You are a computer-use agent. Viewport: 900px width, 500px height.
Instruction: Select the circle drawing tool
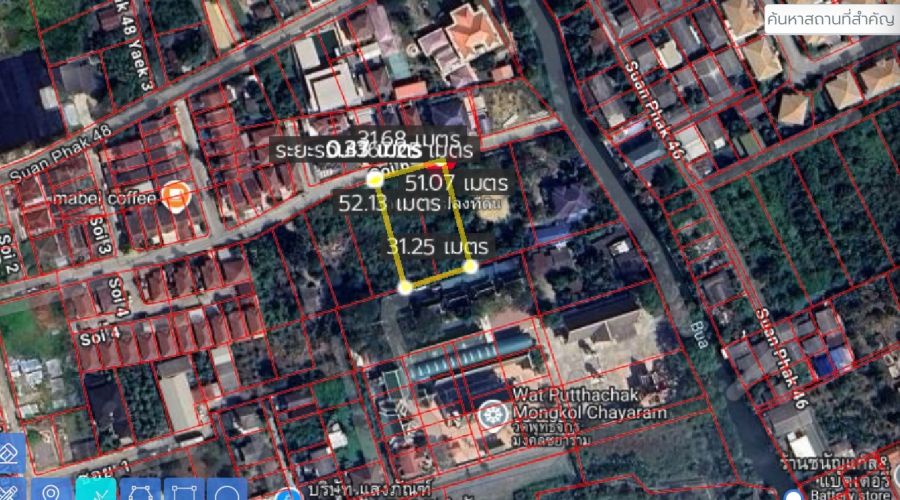coord(227,491)
